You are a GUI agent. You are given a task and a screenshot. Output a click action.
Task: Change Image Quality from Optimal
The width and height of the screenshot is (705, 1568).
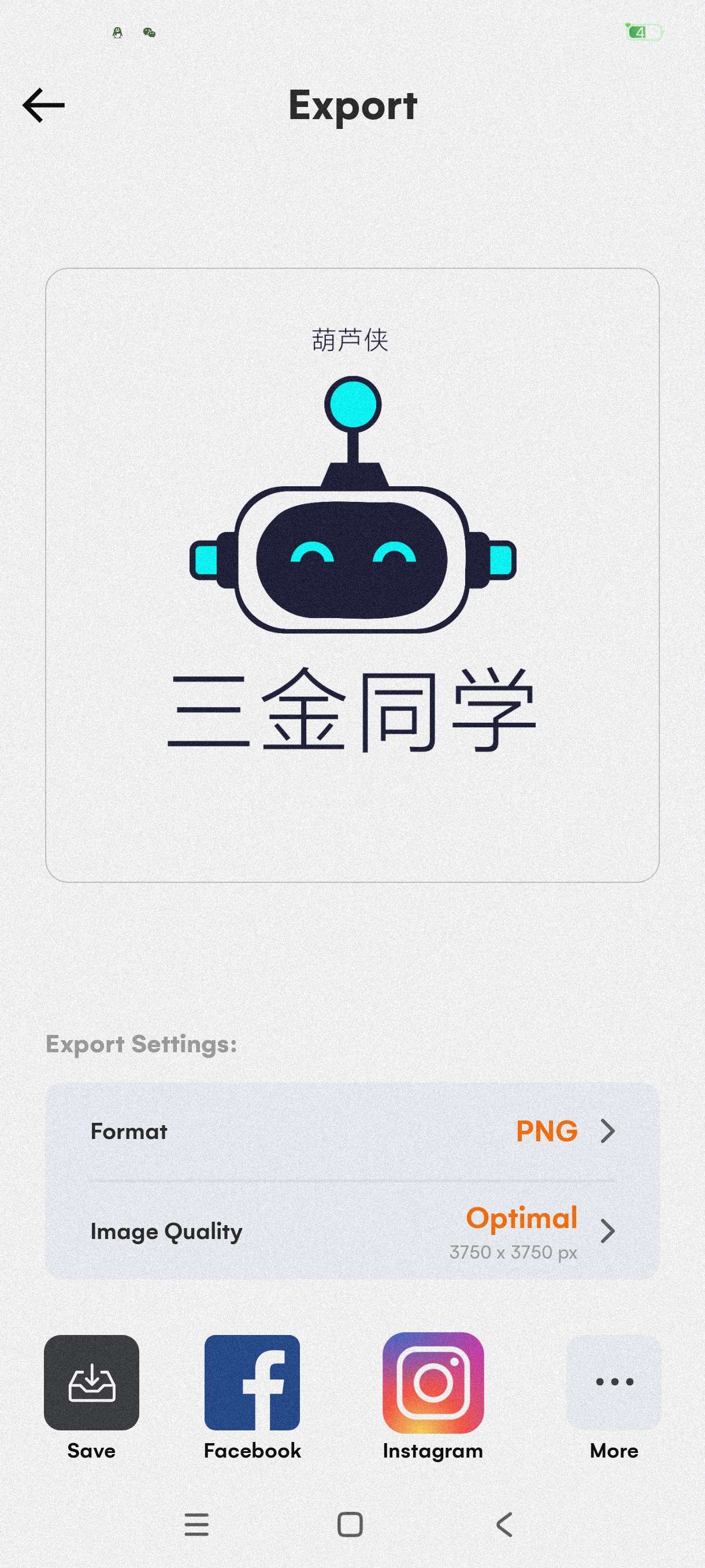[x=352, y=1231]
